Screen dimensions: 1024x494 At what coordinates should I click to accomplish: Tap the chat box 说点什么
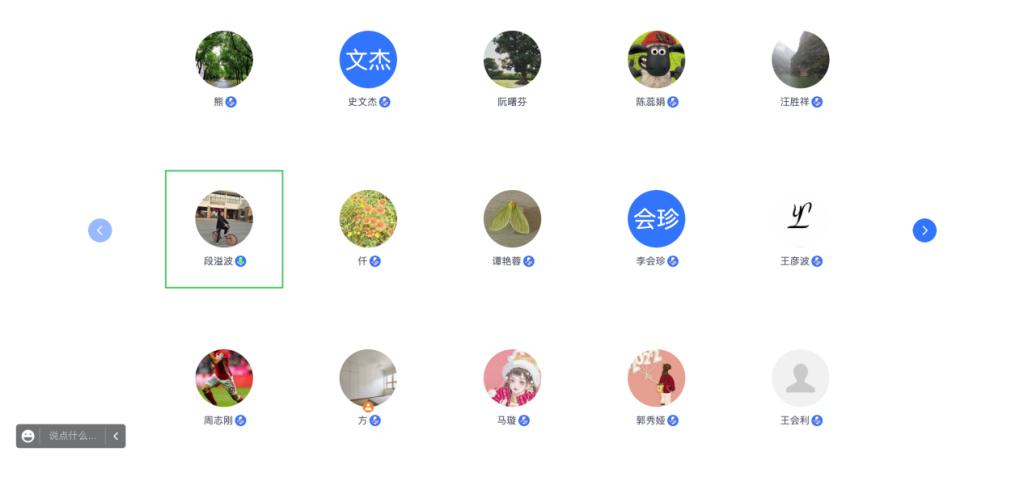click(x=72, y=436)
